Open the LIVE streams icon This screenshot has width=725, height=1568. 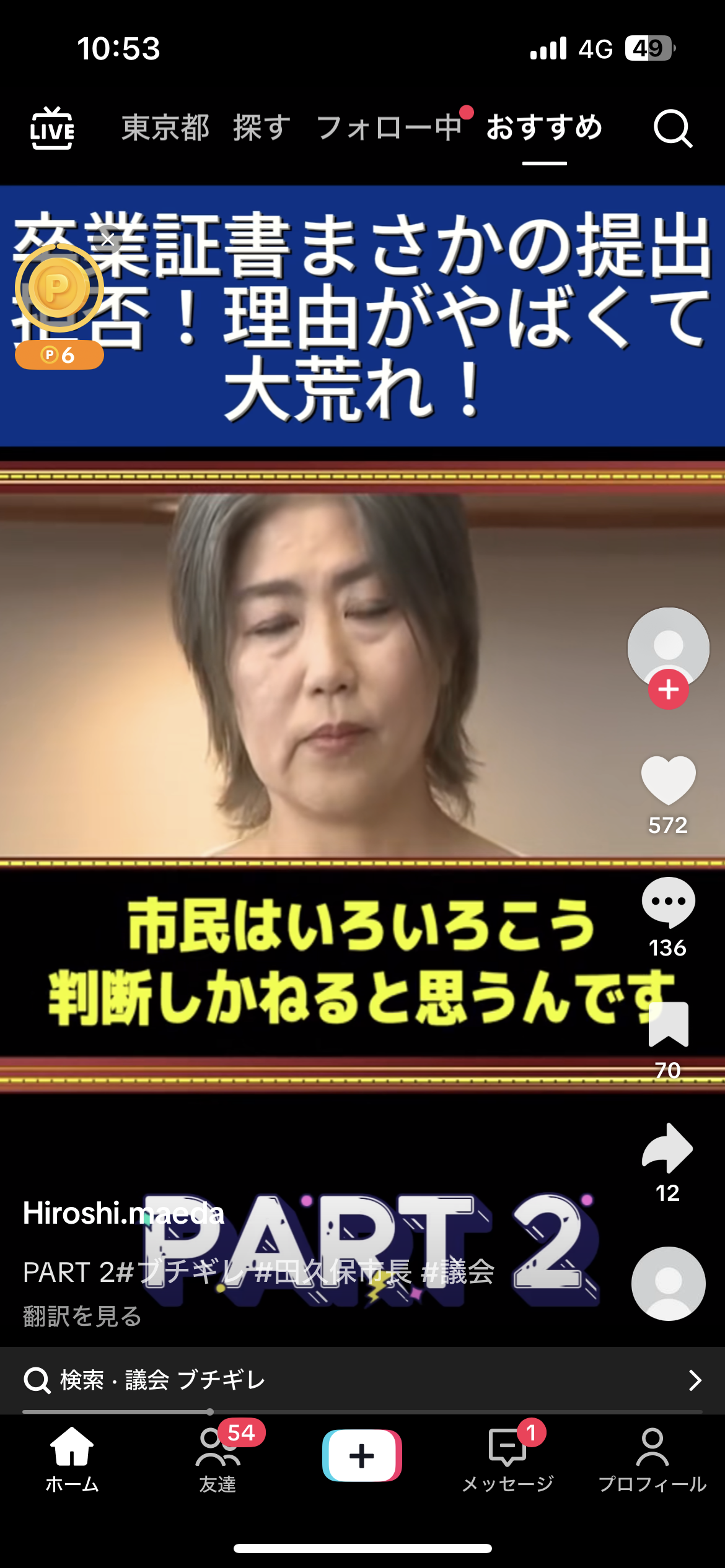tap(52, 129)
